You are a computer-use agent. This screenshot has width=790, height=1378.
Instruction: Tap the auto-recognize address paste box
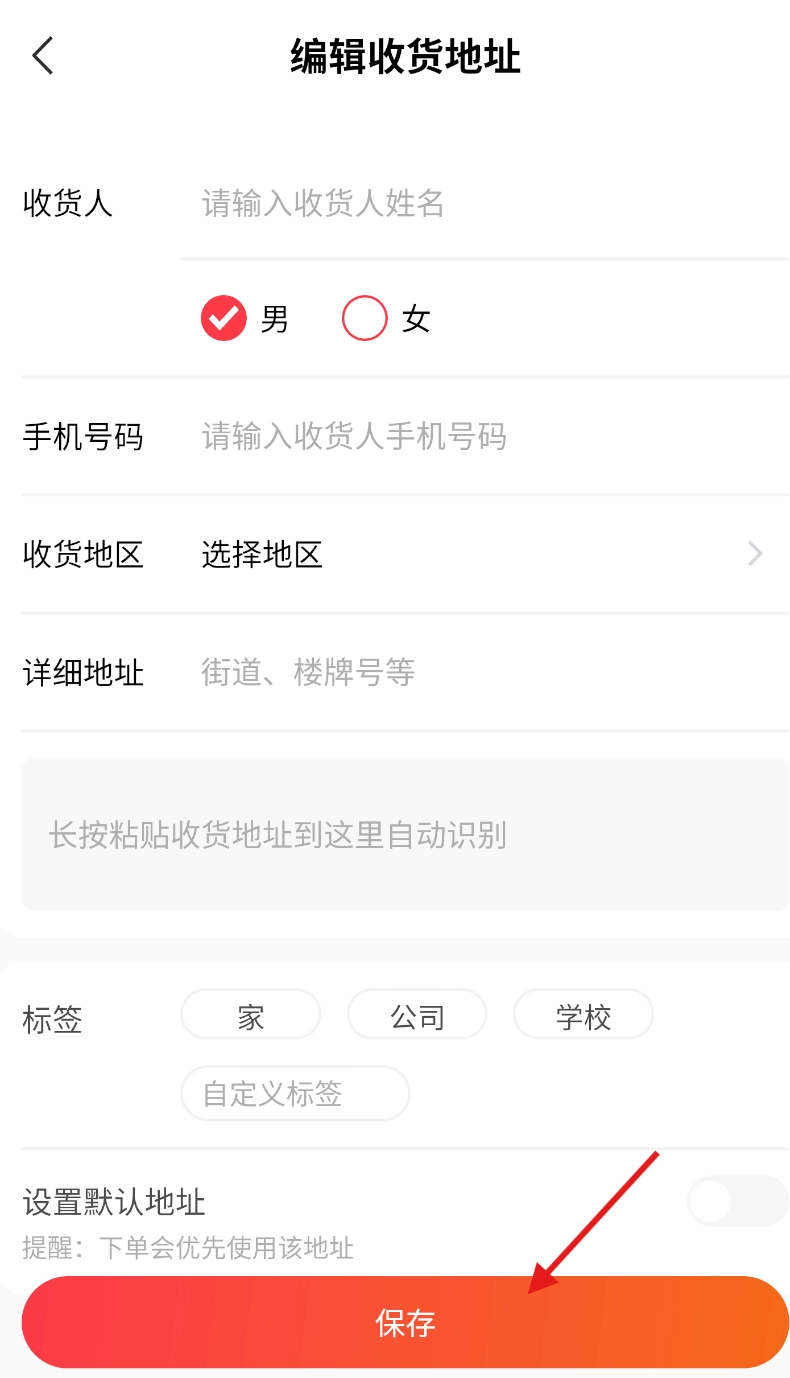click(405, 834)
